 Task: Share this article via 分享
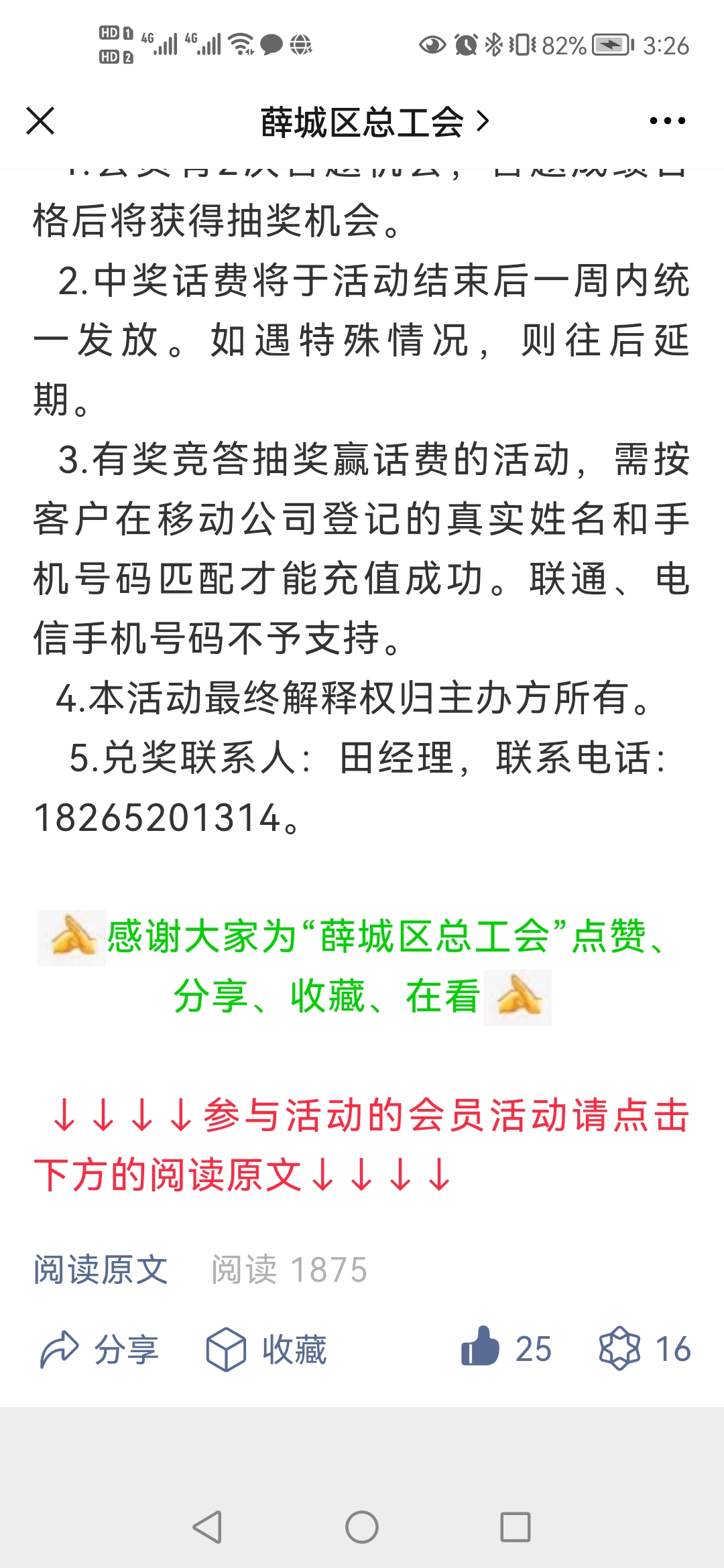99,1349
